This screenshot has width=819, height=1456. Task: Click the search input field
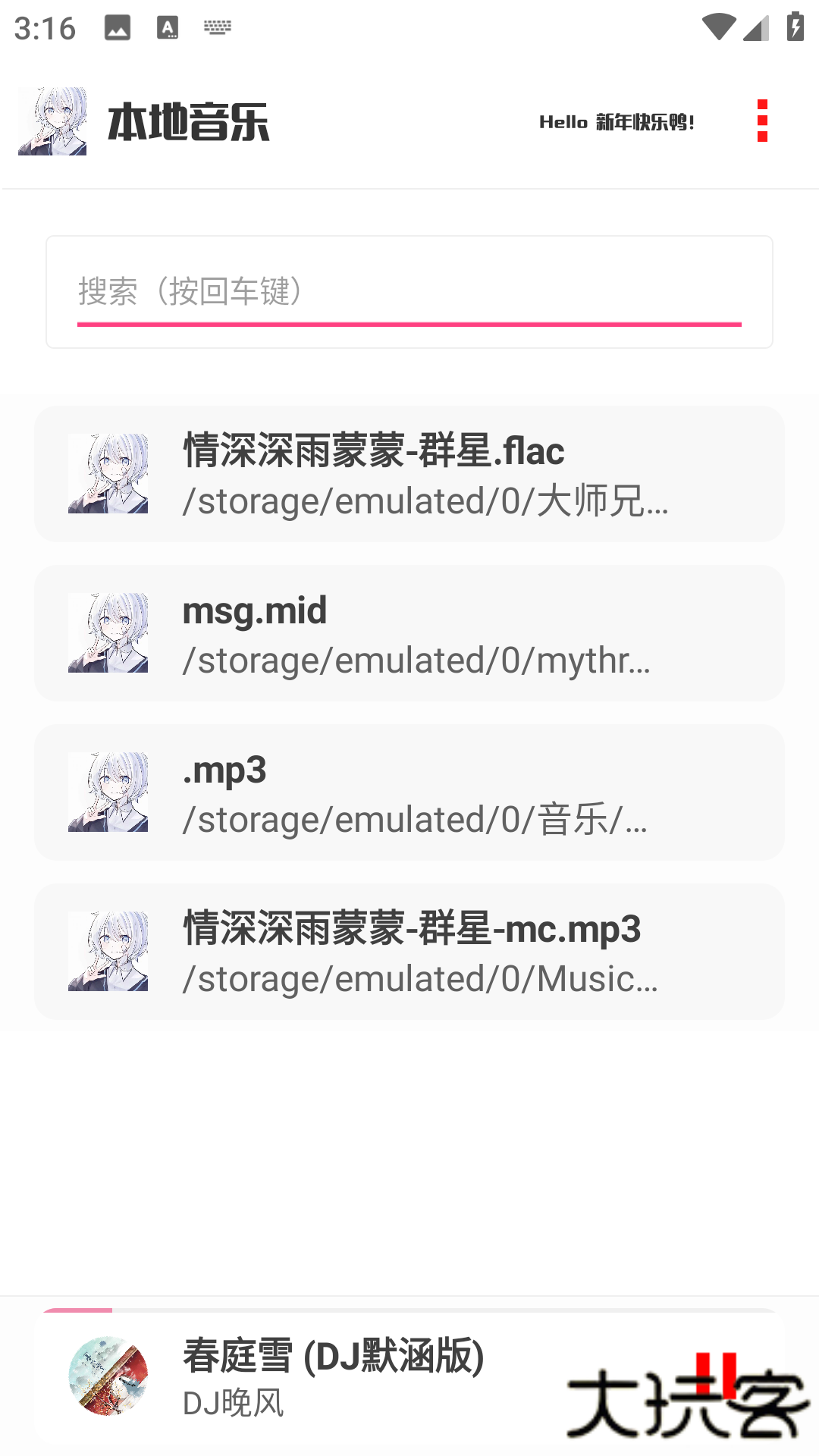409,291
